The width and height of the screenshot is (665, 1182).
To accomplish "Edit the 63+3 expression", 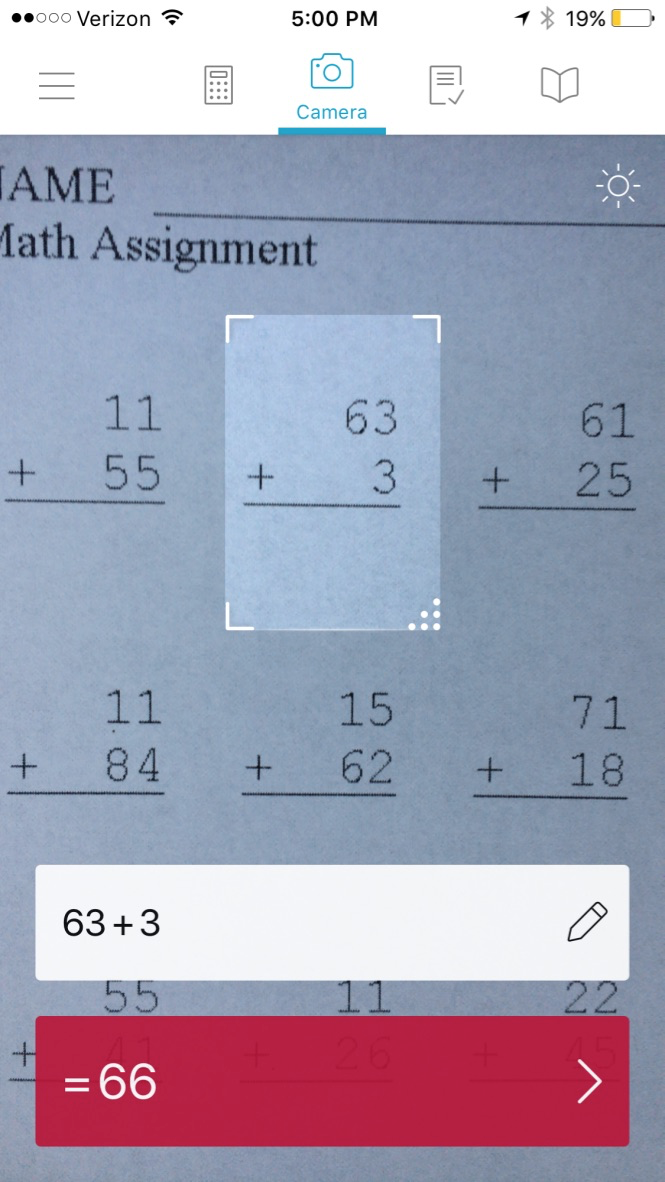I will point(587,922).
